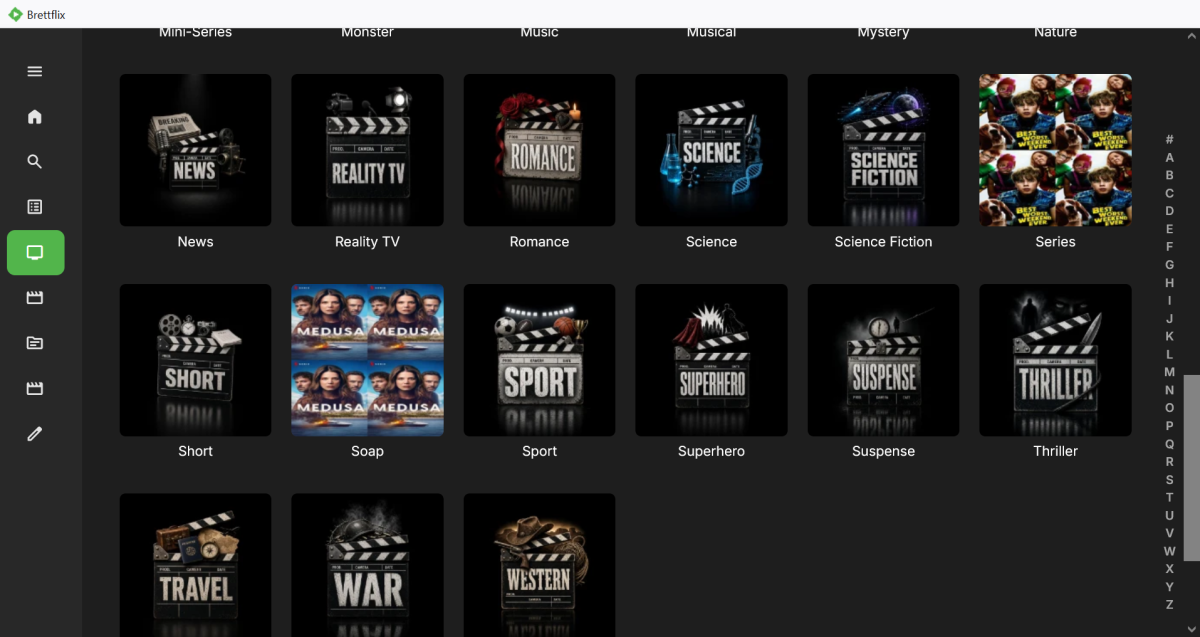Open the Travel genre tile
This screenshot has height=637, width=1200.
(x=195, y=565)
